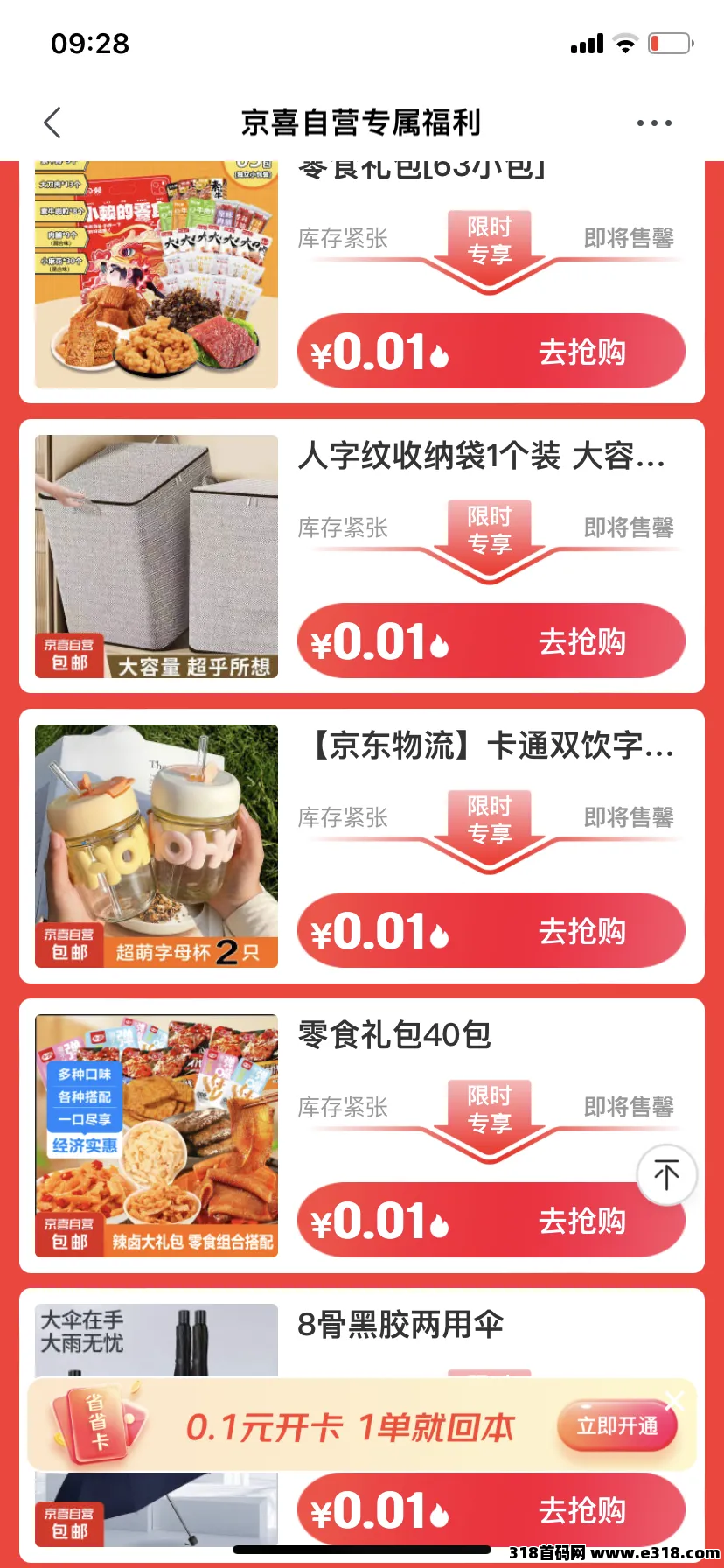Tap 去抢购 for 人字纹收纳袋
Image resolution: width=724 pixels, height=1568 pixels.
[581, 641]
